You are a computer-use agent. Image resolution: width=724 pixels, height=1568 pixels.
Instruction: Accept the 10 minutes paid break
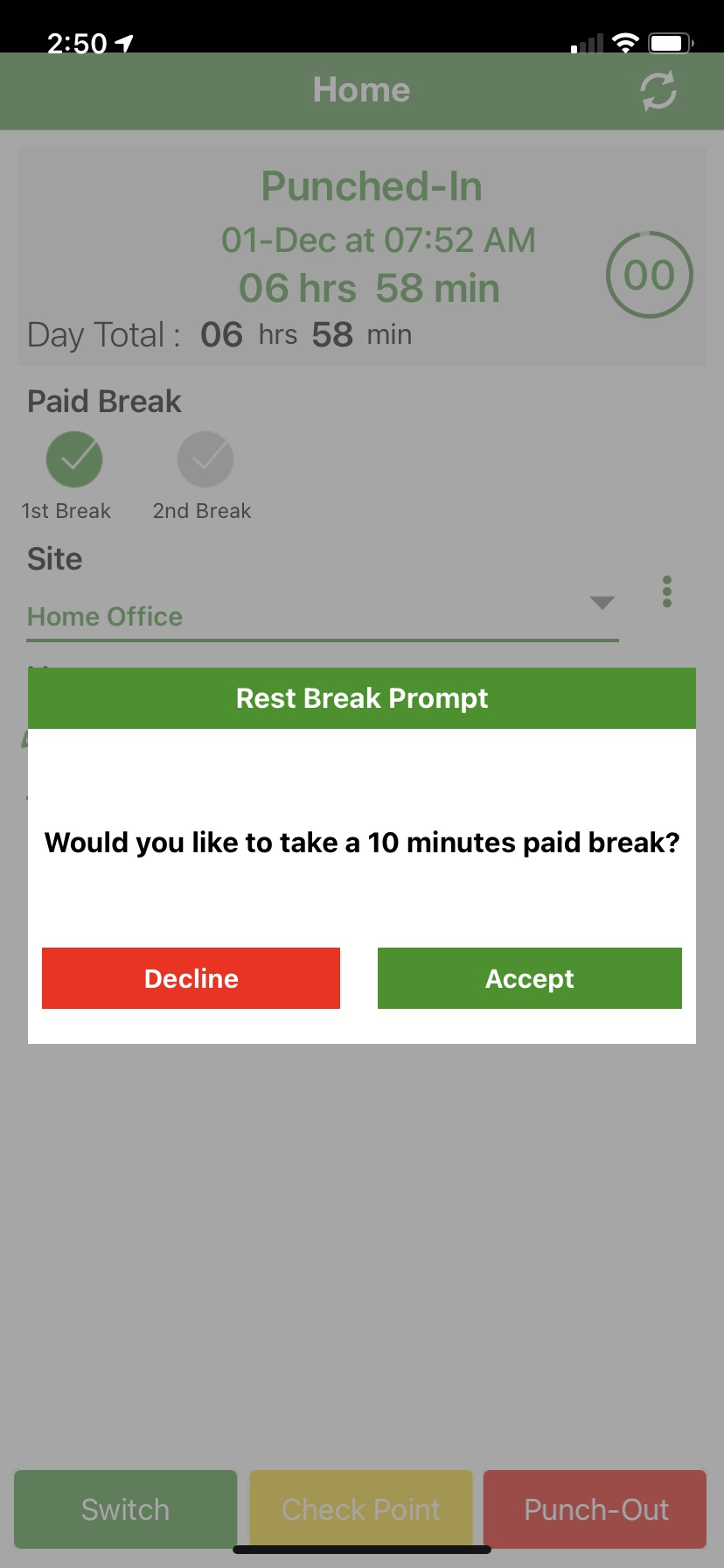pyautogui.click(x=529, y=978)
